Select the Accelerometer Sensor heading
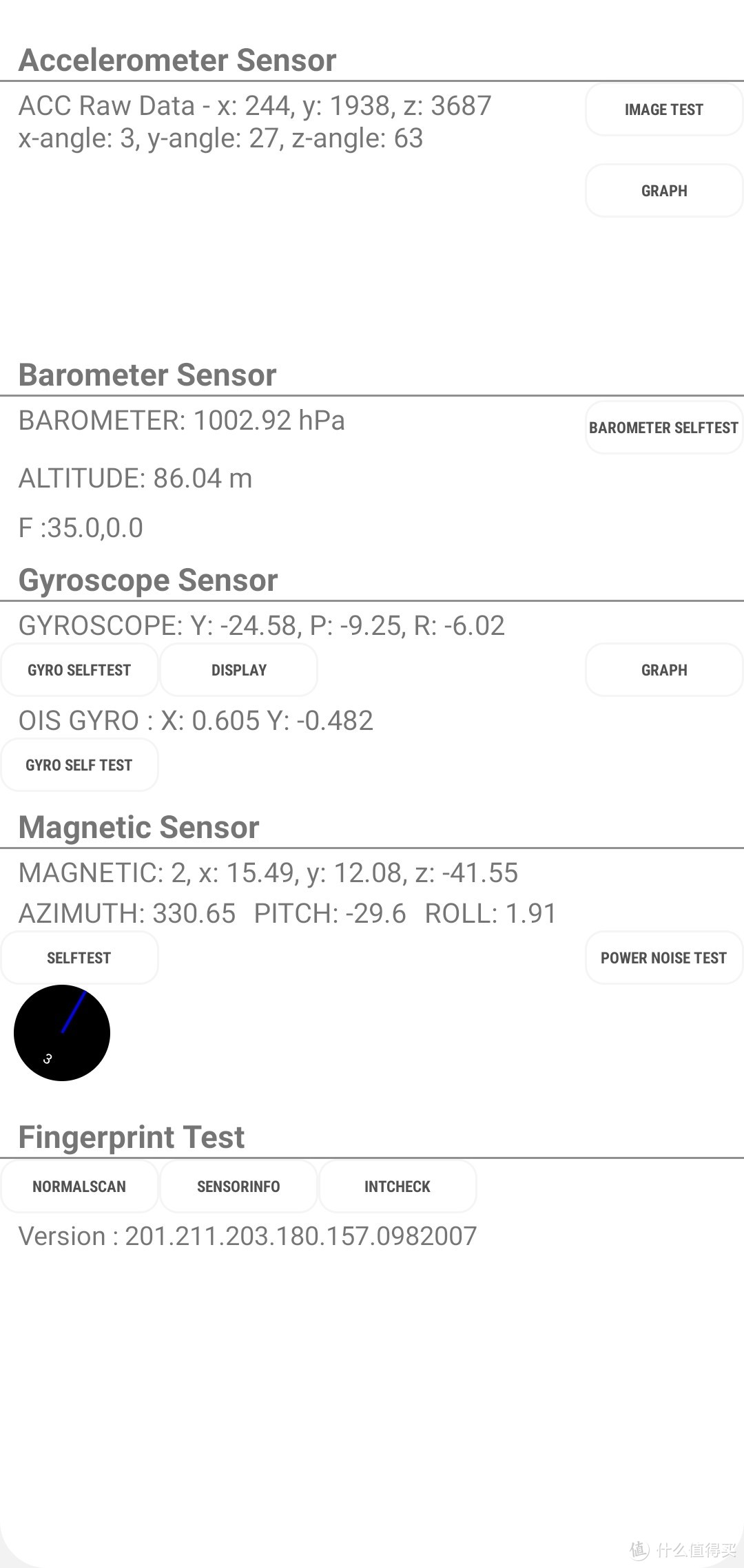 click(x=177, y=60)
